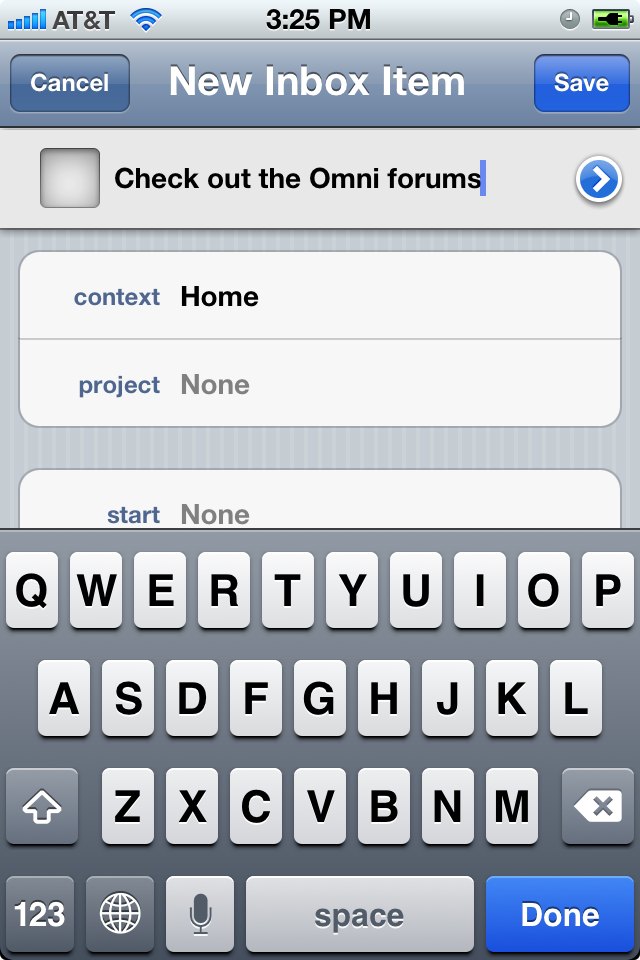Start dictation with the microphone key
Viewport: 640px width, 960px height.
click(x=200, y=914)
